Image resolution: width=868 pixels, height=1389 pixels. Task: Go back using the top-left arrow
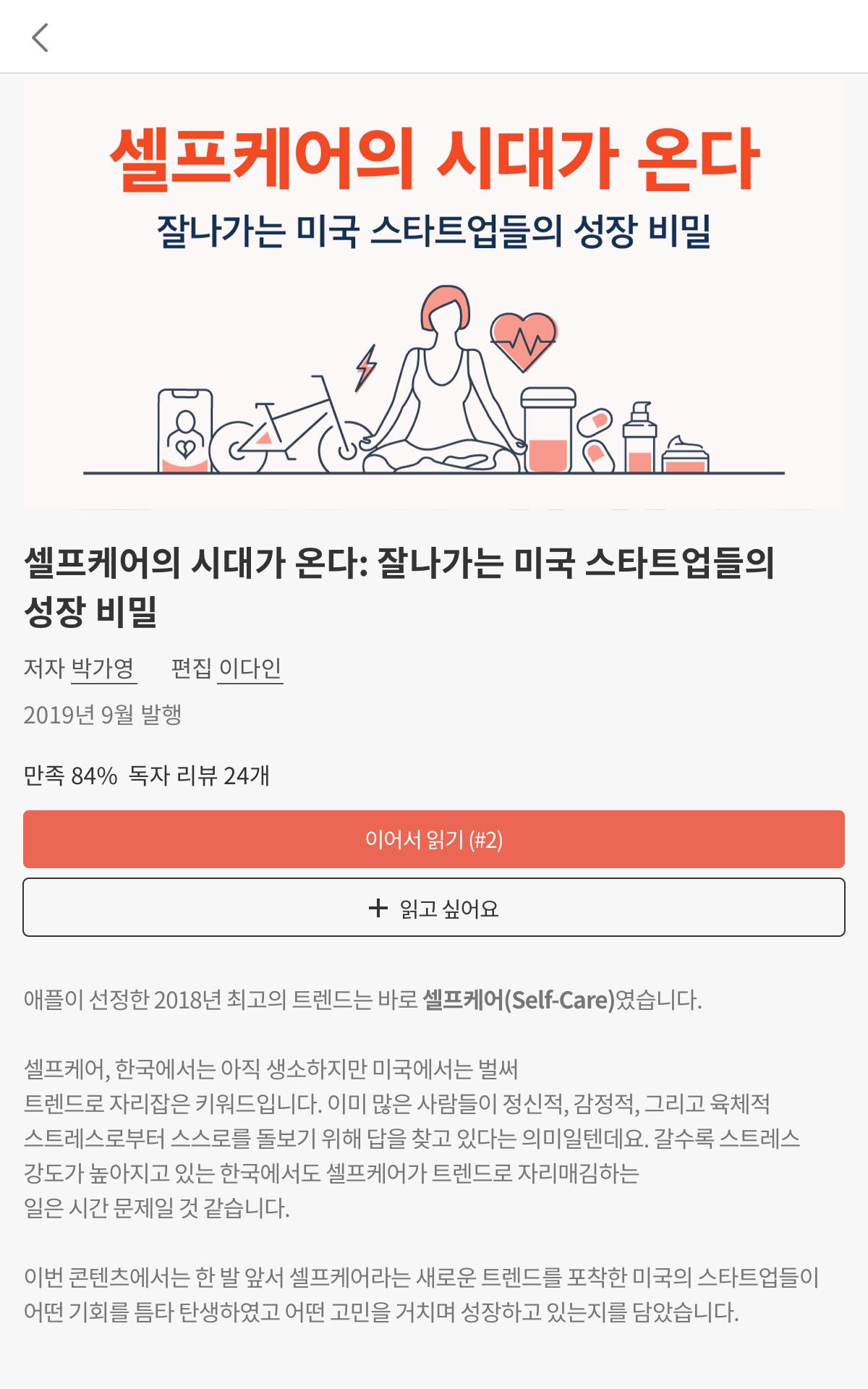(x=40, y=38)
